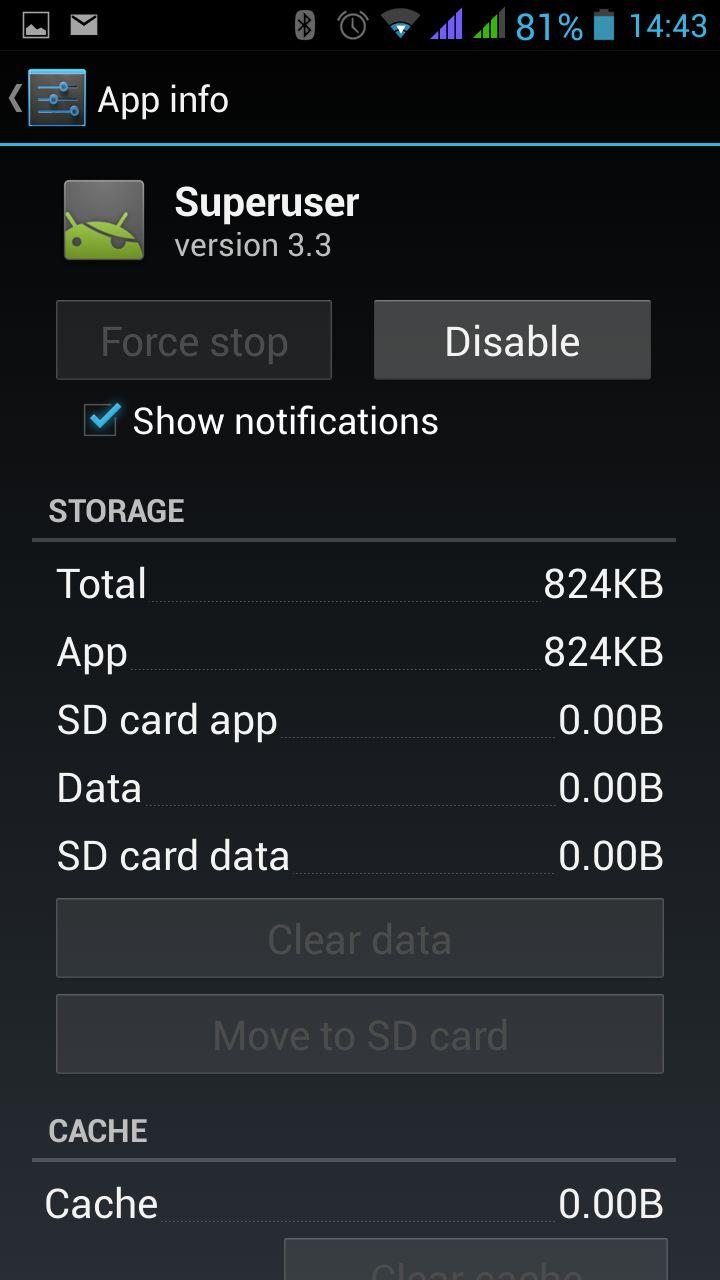Viewport: 720px width, 1280px height.
Task: Tap the Move to SD card button
Action: [360, 1034]
